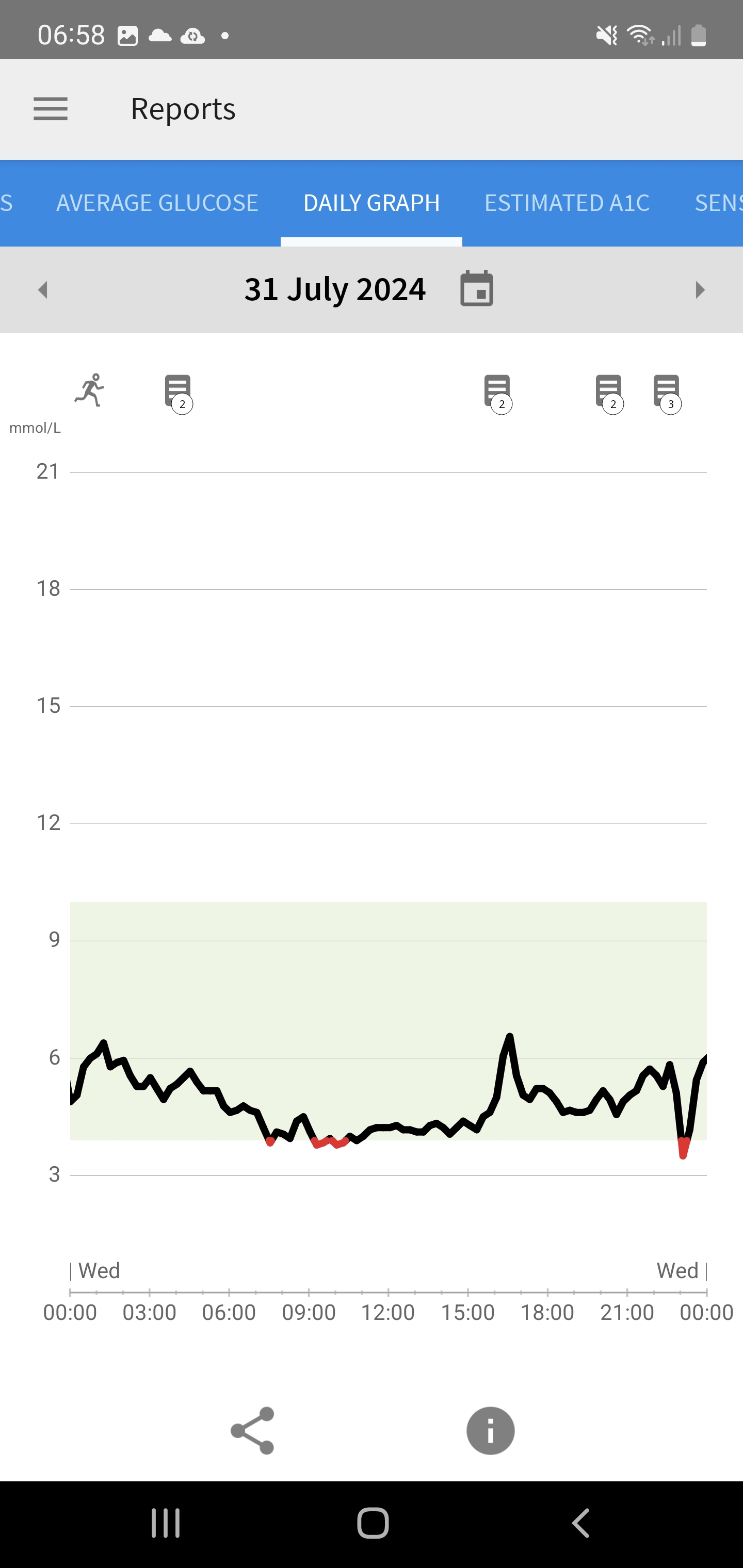This screenshot has height=1568, width=743.
Task: Tap the exercise running note icon
Action: click(90, 389)
